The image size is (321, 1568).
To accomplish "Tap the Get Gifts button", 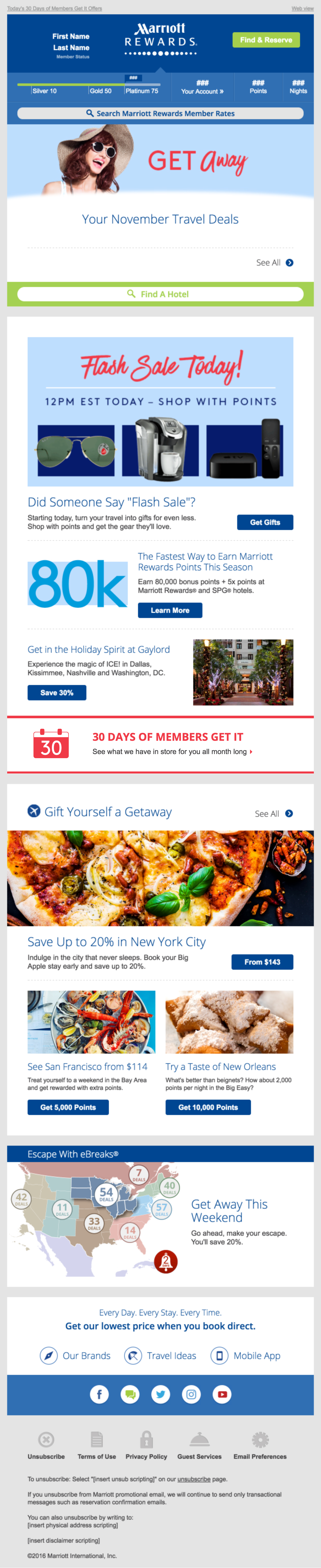I will tap(265, 522).
